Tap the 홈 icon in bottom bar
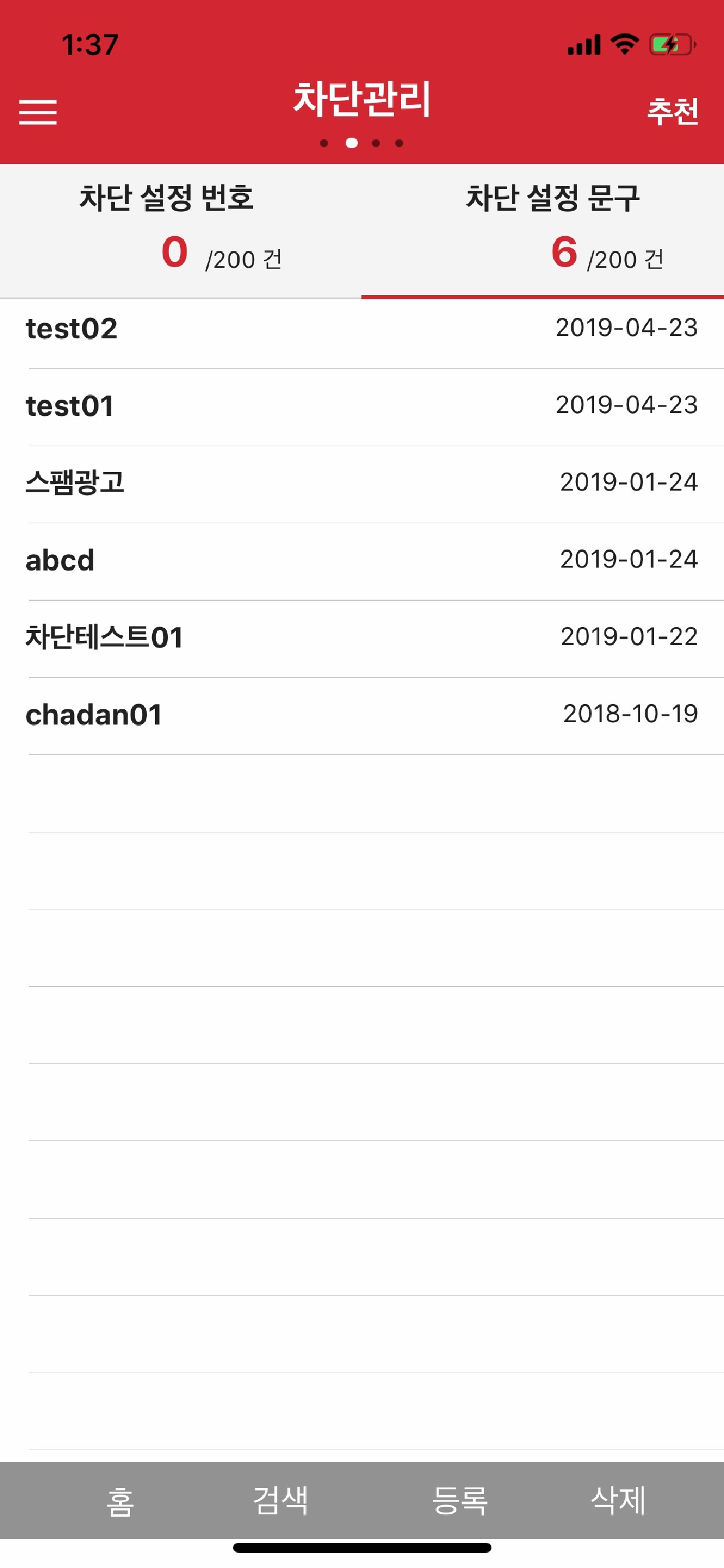Screen dimensions: 724x1568 (120, 1501)
